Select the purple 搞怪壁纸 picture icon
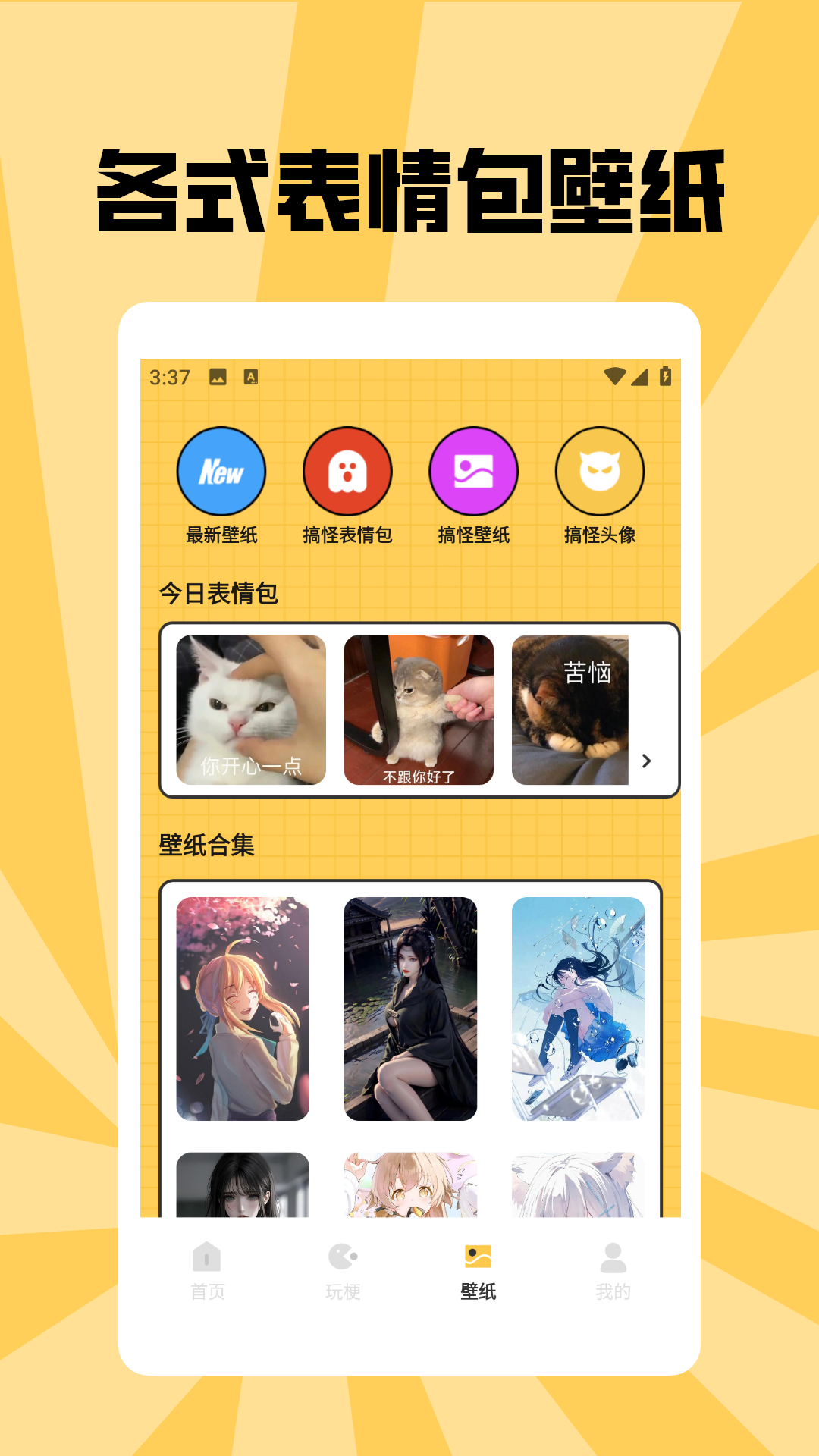 tap(475, 471)
